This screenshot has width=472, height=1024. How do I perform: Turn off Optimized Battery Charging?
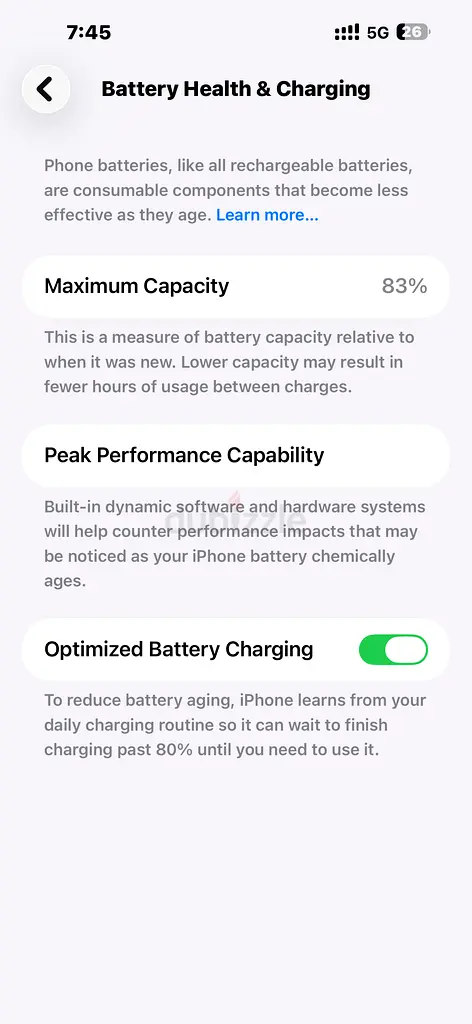[393, 650]
